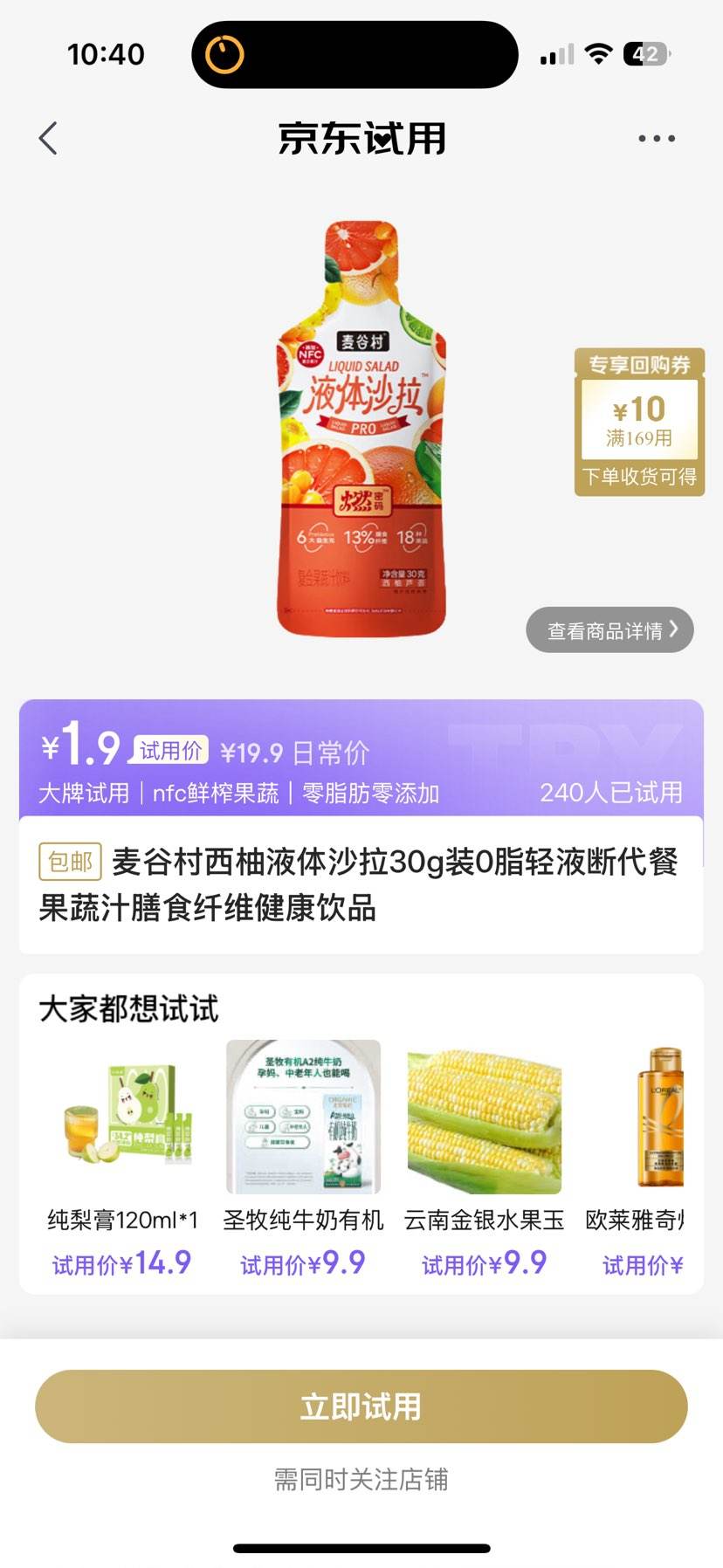723x1568 pixels.
Task: Tap the 试用价 trial price tag
Action: [171, 749]
